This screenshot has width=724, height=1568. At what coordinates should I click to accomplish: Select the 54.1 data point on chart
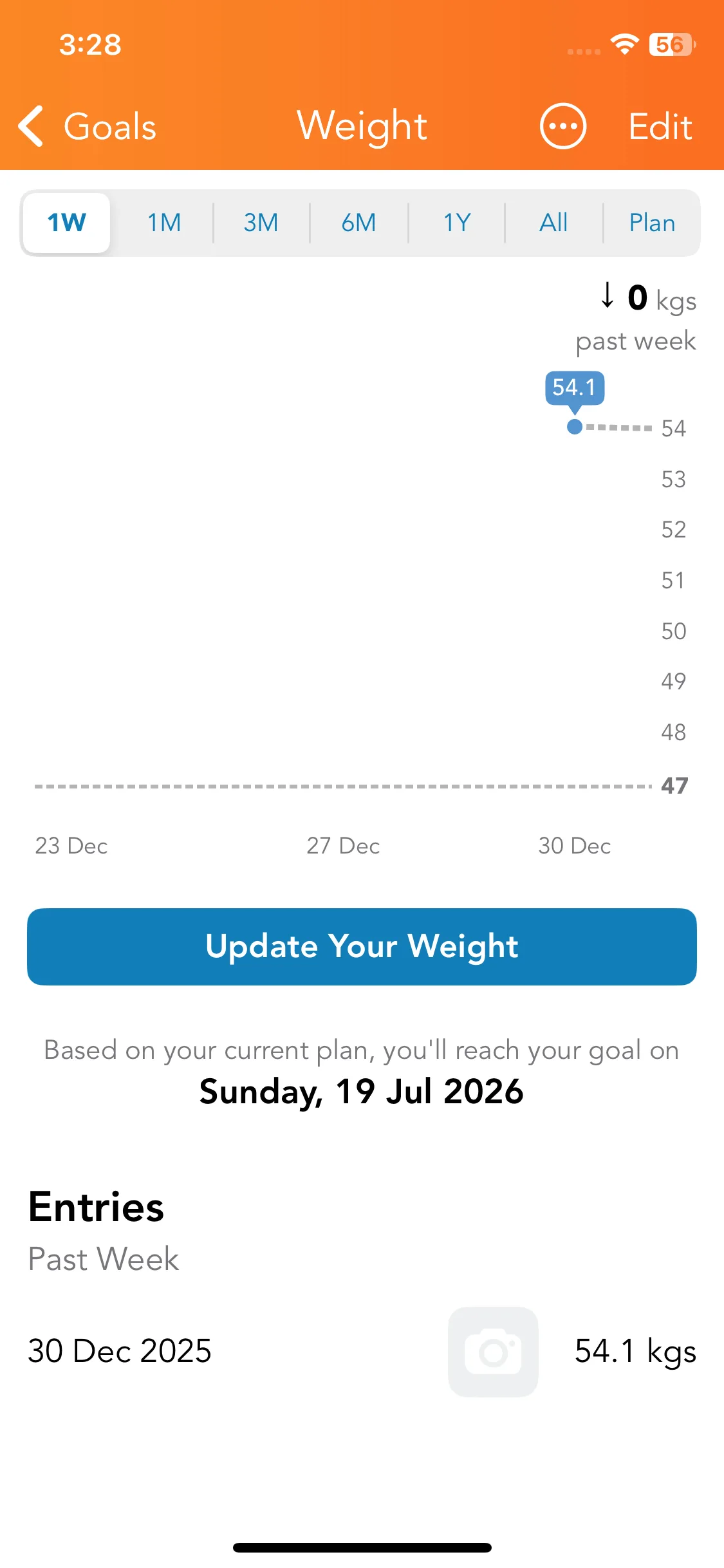click(x=575, y=427)
